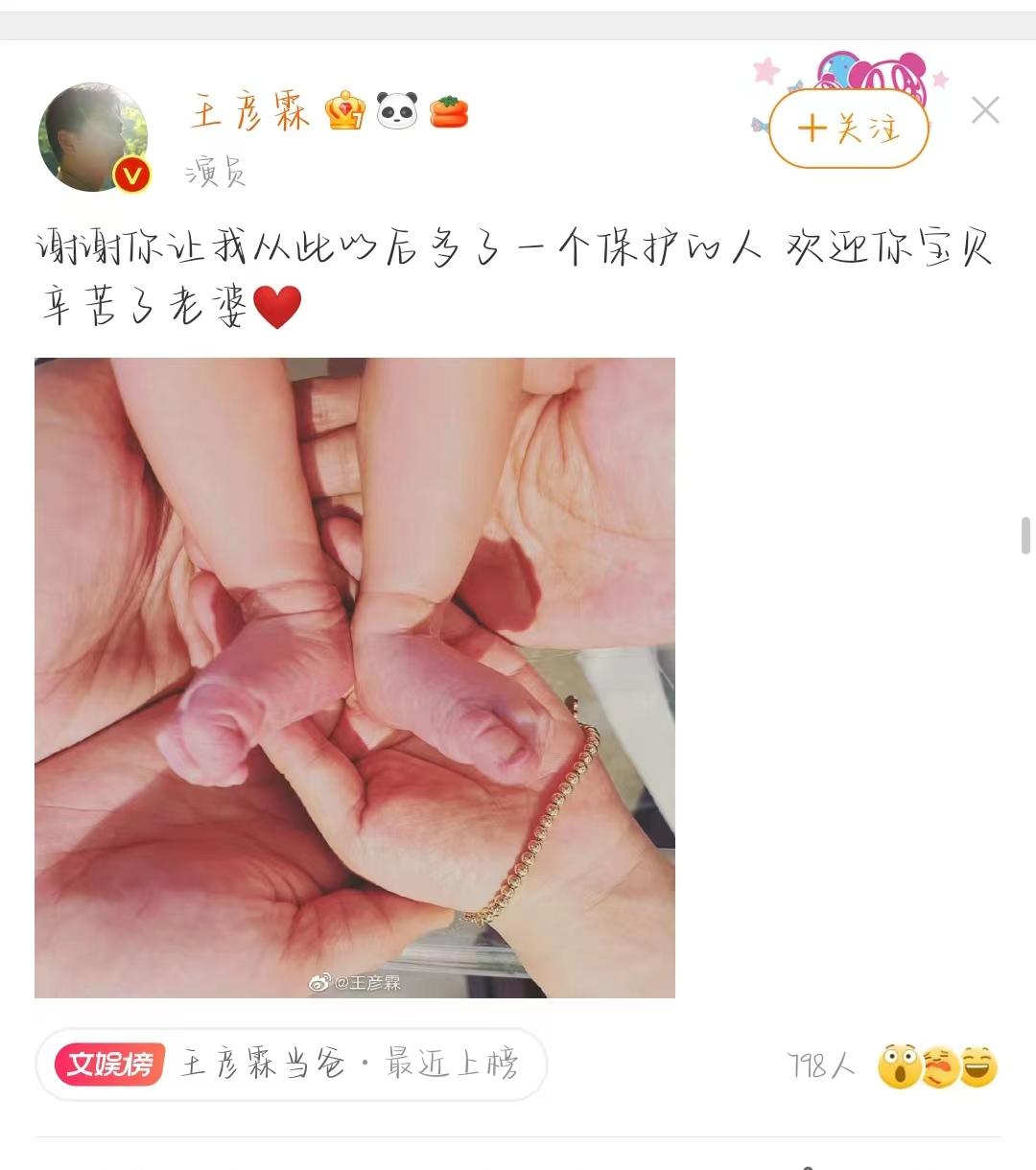Dismiss this post with the X icon
Screen dimensions: 1036x1170
pos(985,110)
